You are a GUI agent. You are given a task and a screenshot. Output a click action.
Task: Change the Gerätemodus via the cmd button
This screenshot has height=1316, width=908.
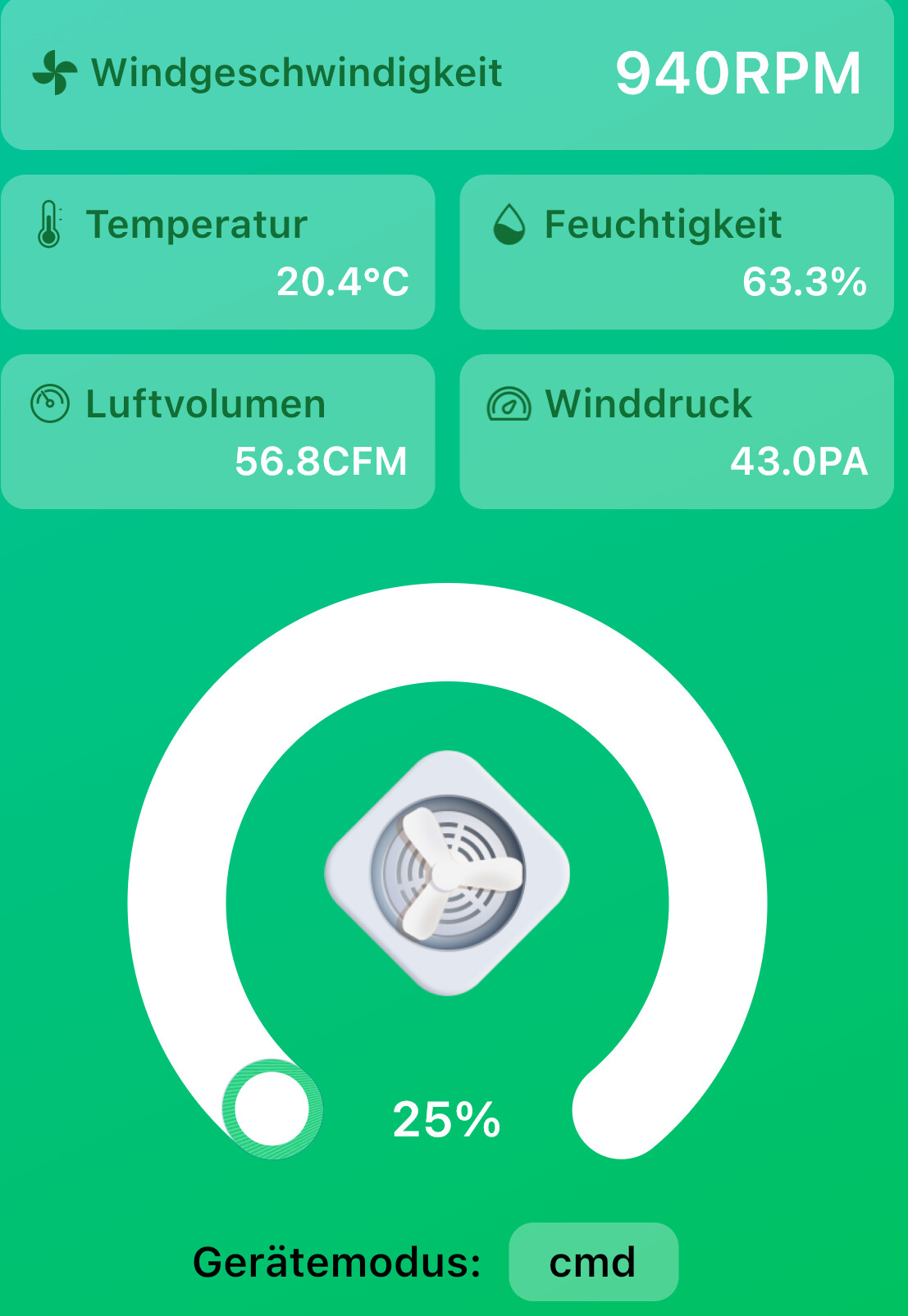(593, 1261)
